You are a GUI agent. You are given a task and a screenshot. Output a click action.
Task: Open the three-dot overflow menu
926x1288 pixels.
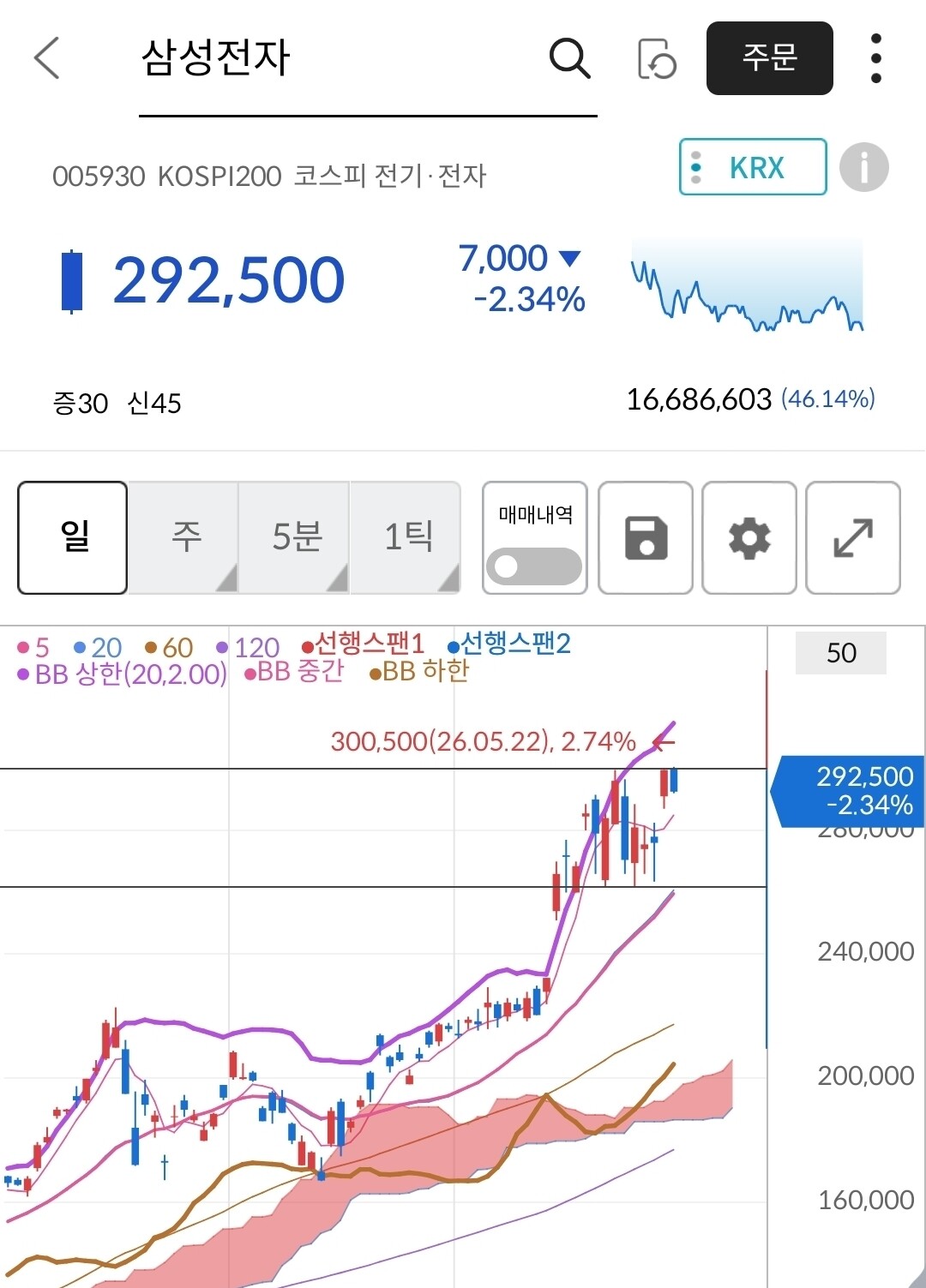[875, 58]
